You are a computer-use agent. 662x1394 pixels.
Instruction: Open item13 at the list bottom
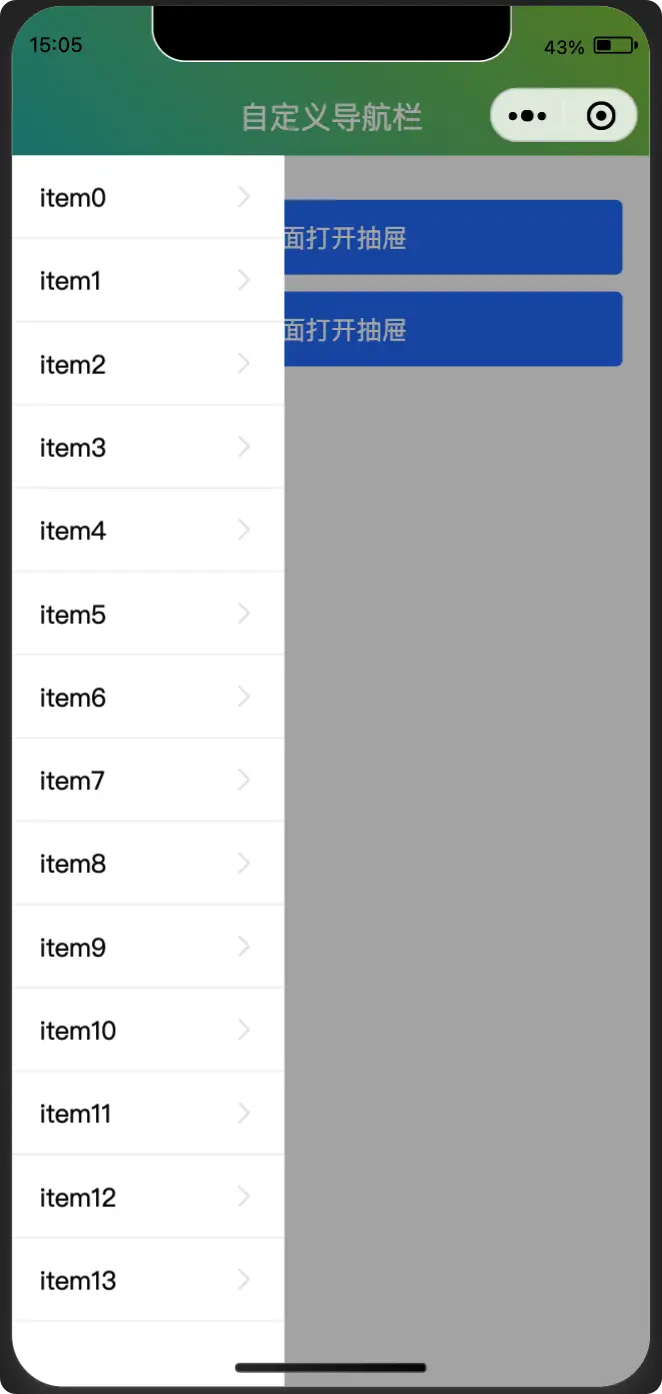pyautogui.click(x=148, y=1280)
